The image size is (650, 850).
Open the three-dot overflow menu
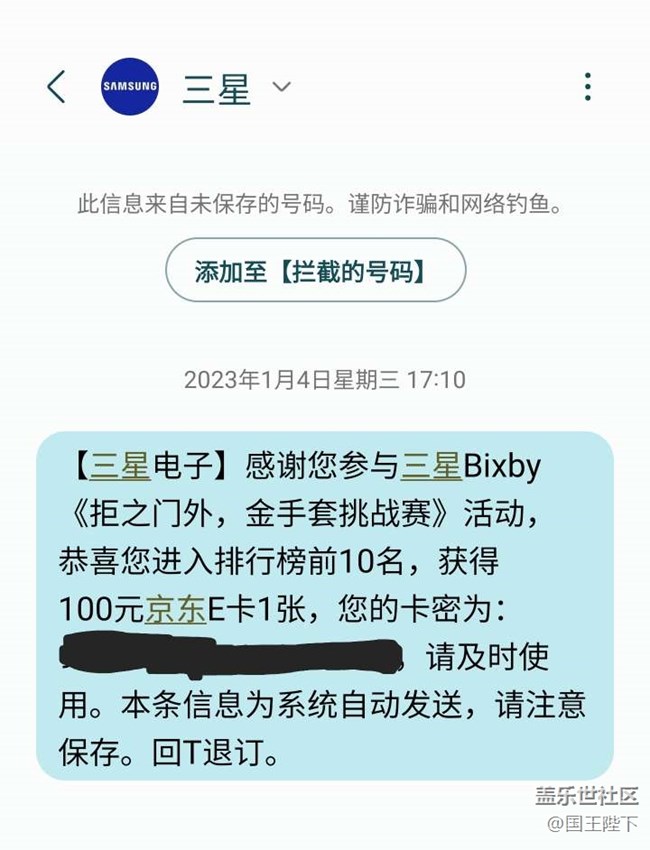coord(587,87)
